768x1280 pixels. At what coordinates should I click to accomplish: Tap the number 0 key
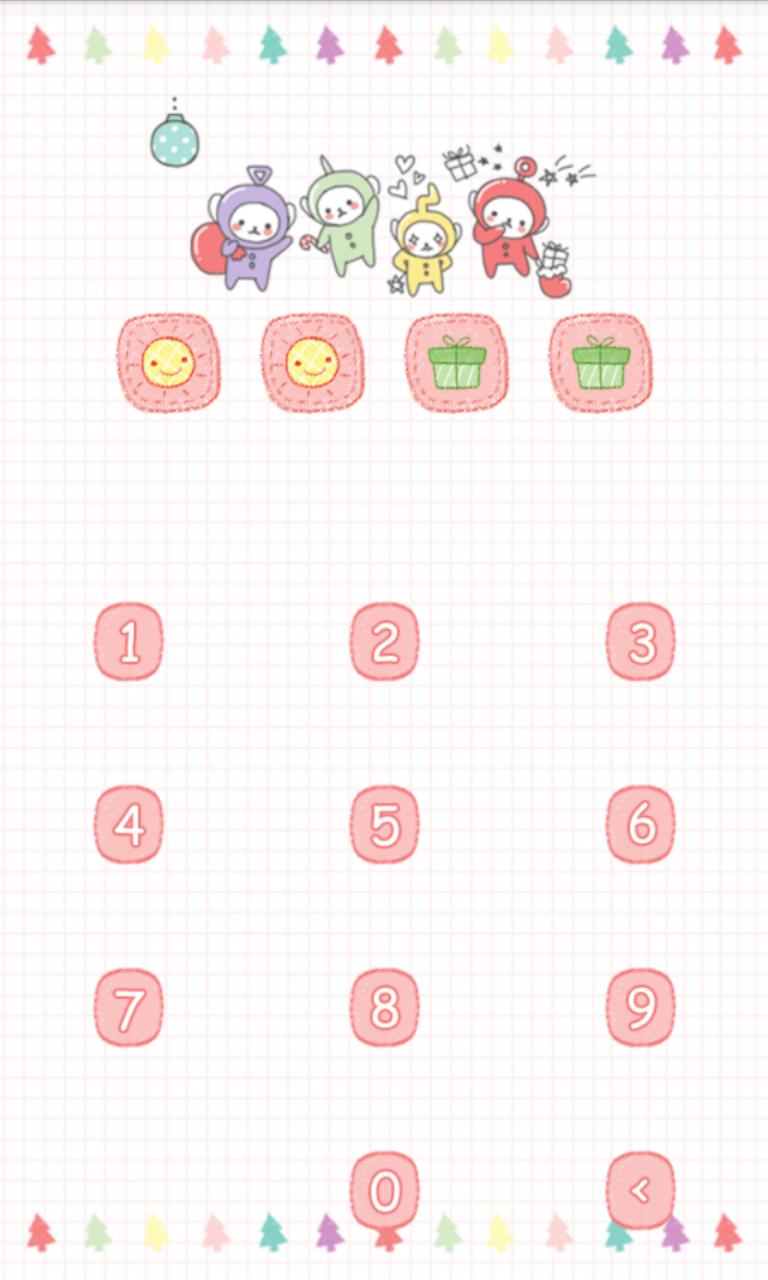tap(385, 1190)
